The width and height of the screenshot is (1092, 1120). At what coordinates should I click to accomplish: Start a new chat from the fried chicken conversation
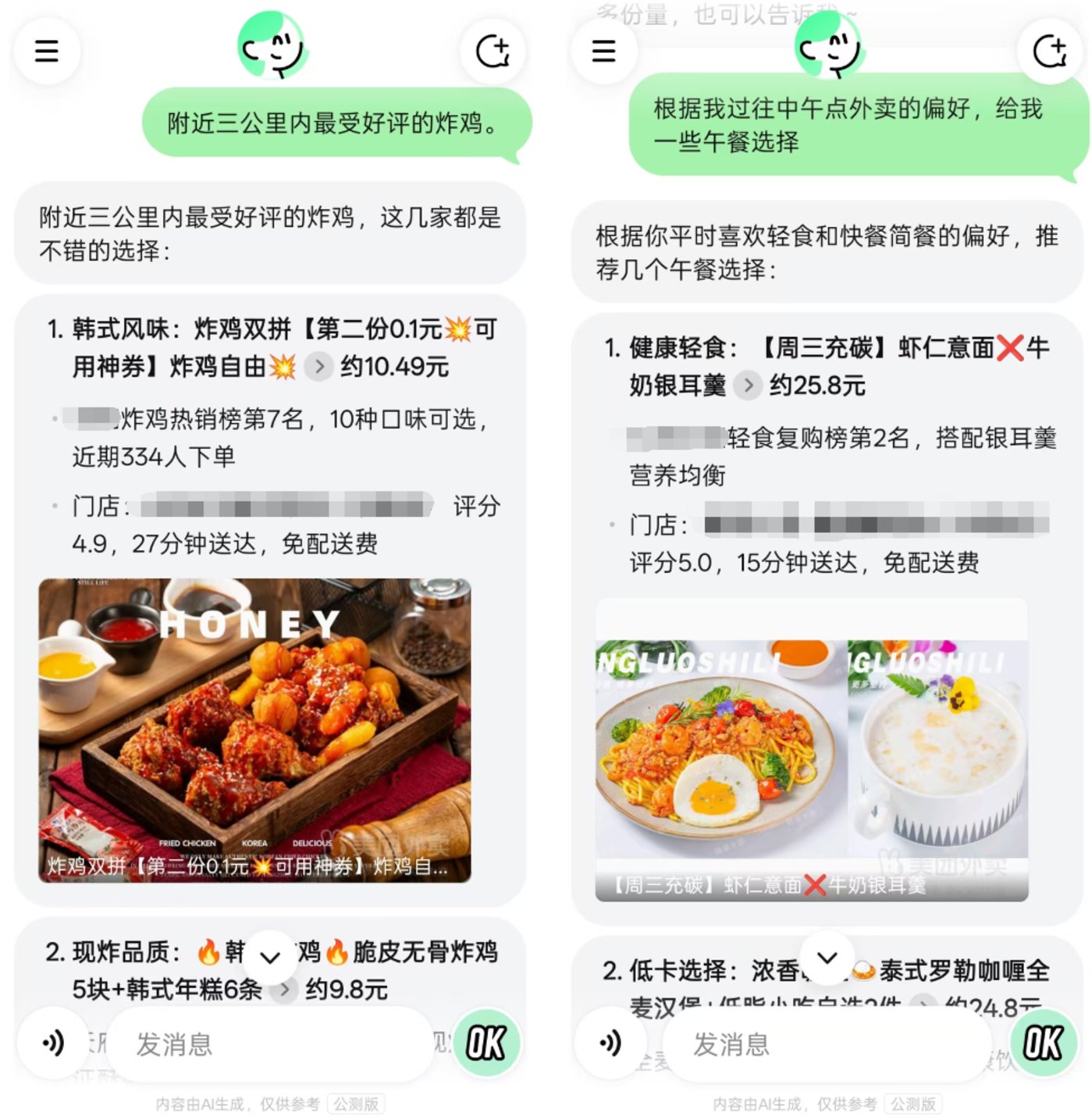point(493,52)
